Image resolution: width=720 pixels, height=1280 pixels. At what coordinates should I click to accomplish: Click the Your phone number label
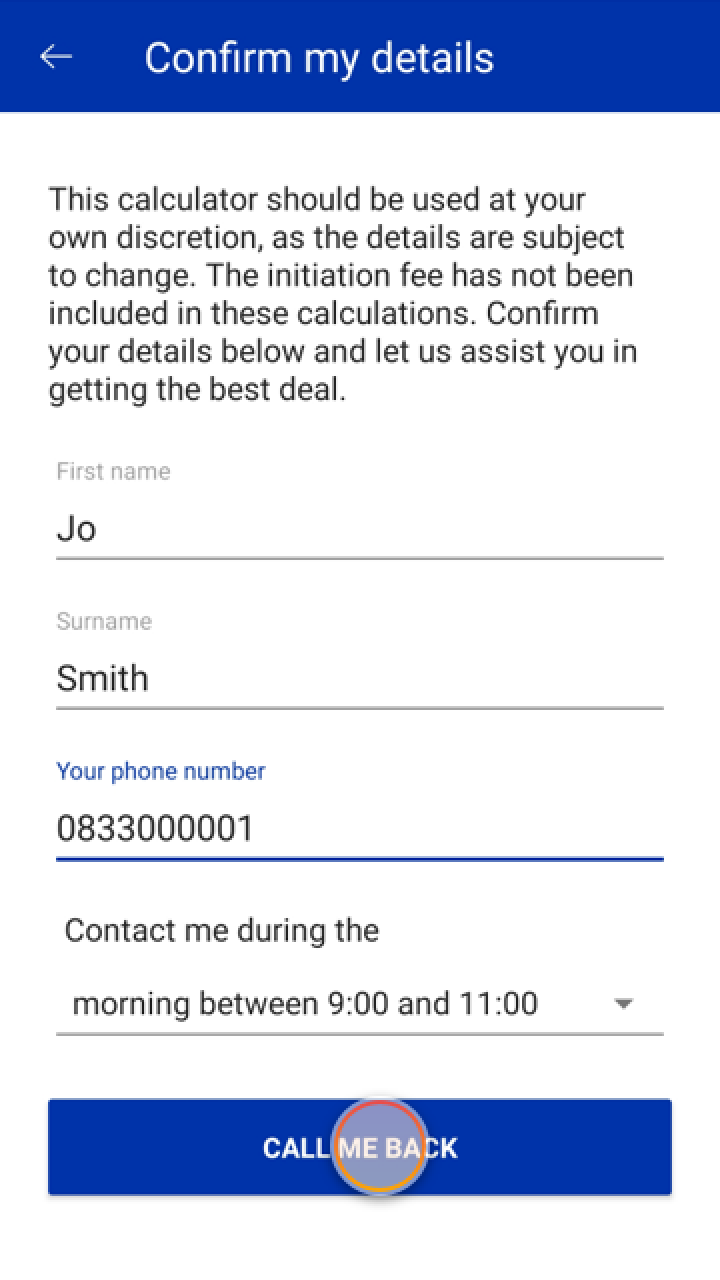tap(160, 771)
